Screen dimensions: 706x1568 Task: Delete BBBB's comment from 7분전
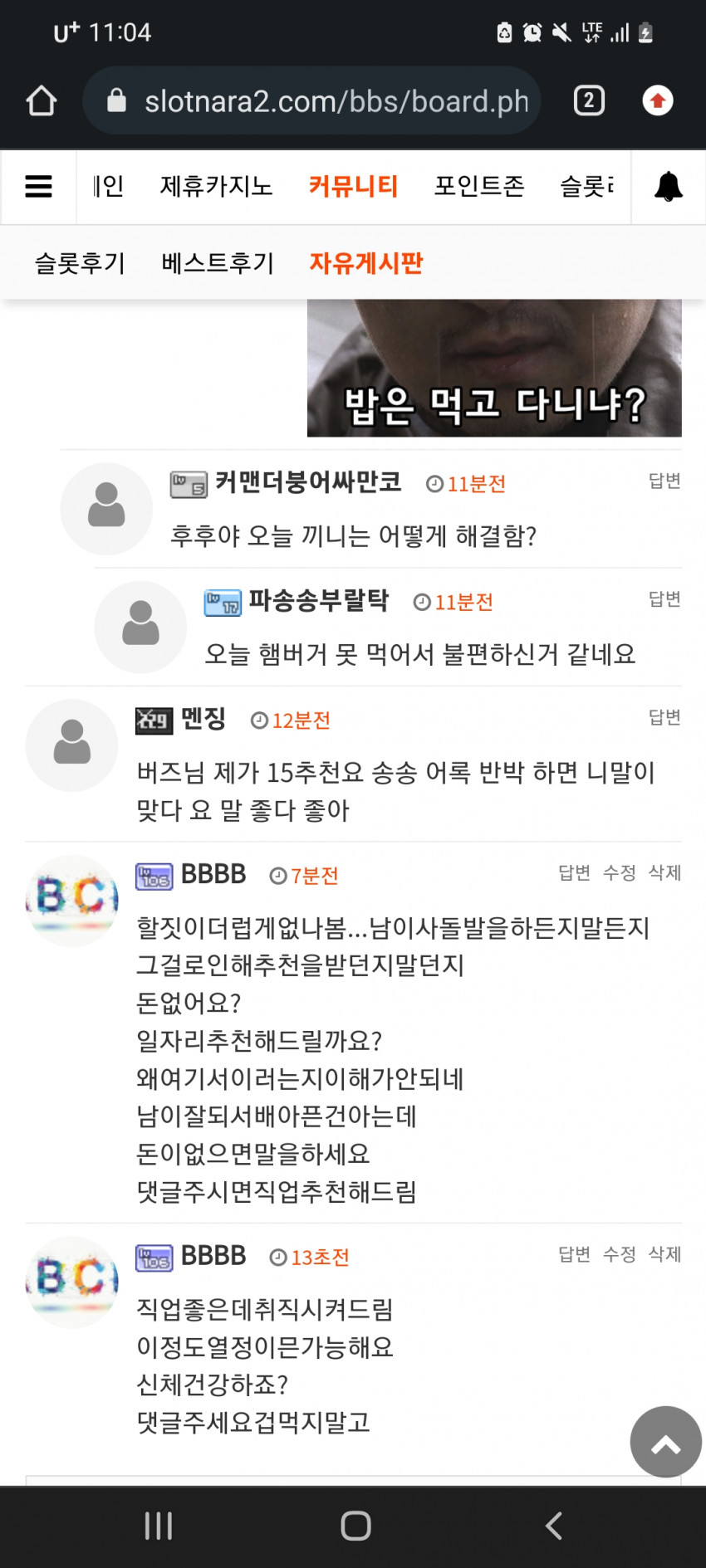664,872
